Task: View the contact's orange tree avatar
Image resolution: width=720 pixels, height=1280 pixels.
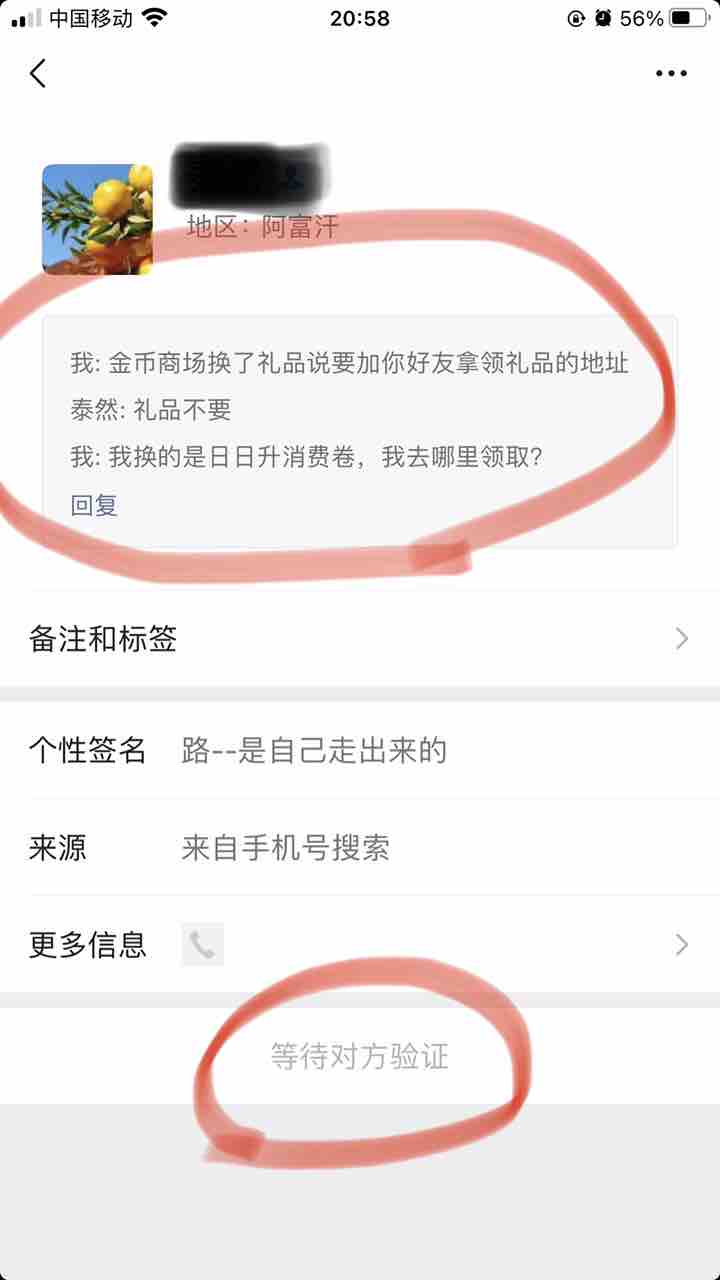Action: (x=97, y=219)
